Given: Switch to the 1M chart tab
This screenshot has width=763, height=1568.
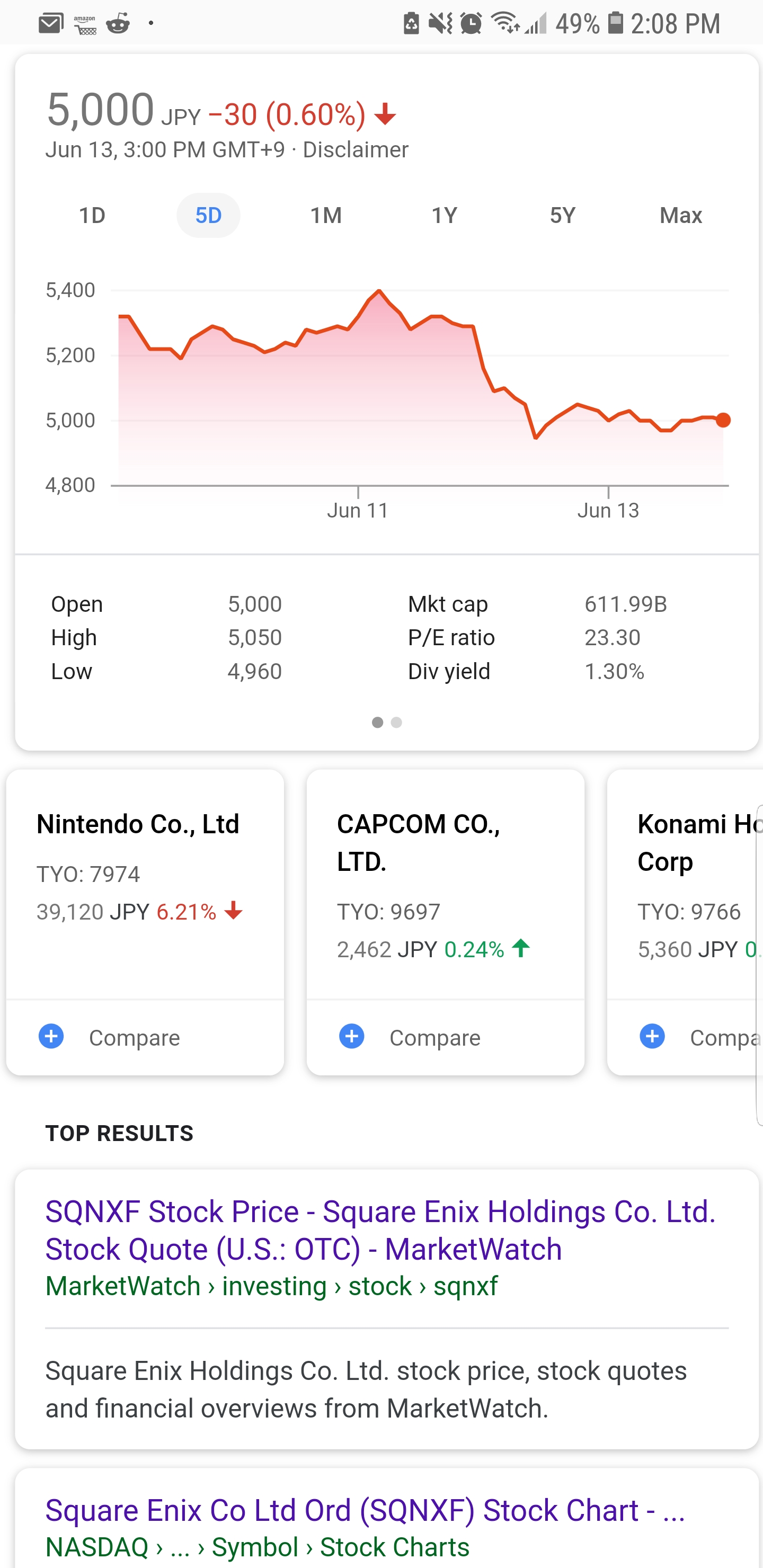Looking at the screenshot, I should pos(325,215).
